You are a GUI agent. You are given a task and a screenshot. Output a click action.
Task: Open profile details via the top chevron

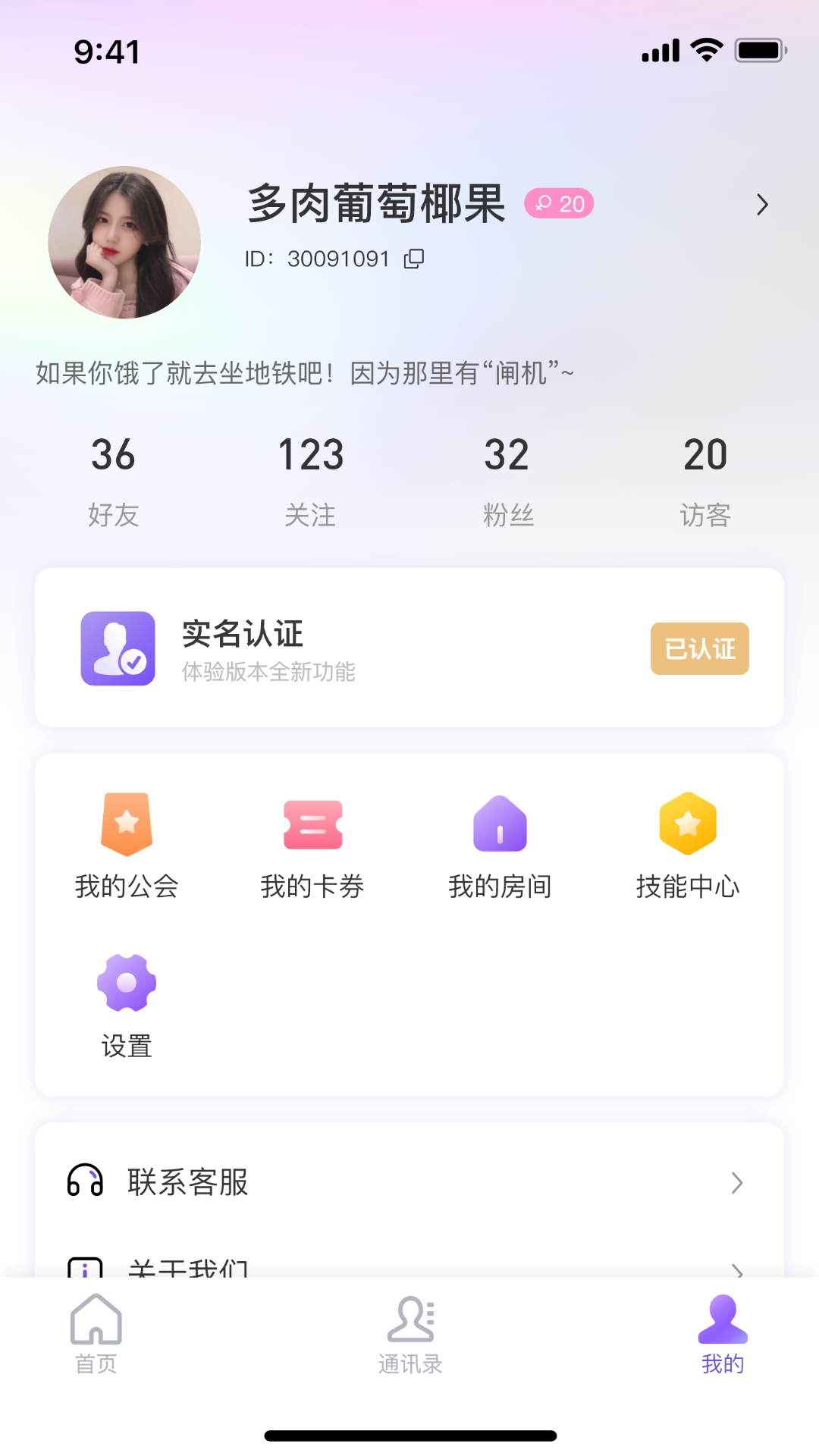[762, 205]
